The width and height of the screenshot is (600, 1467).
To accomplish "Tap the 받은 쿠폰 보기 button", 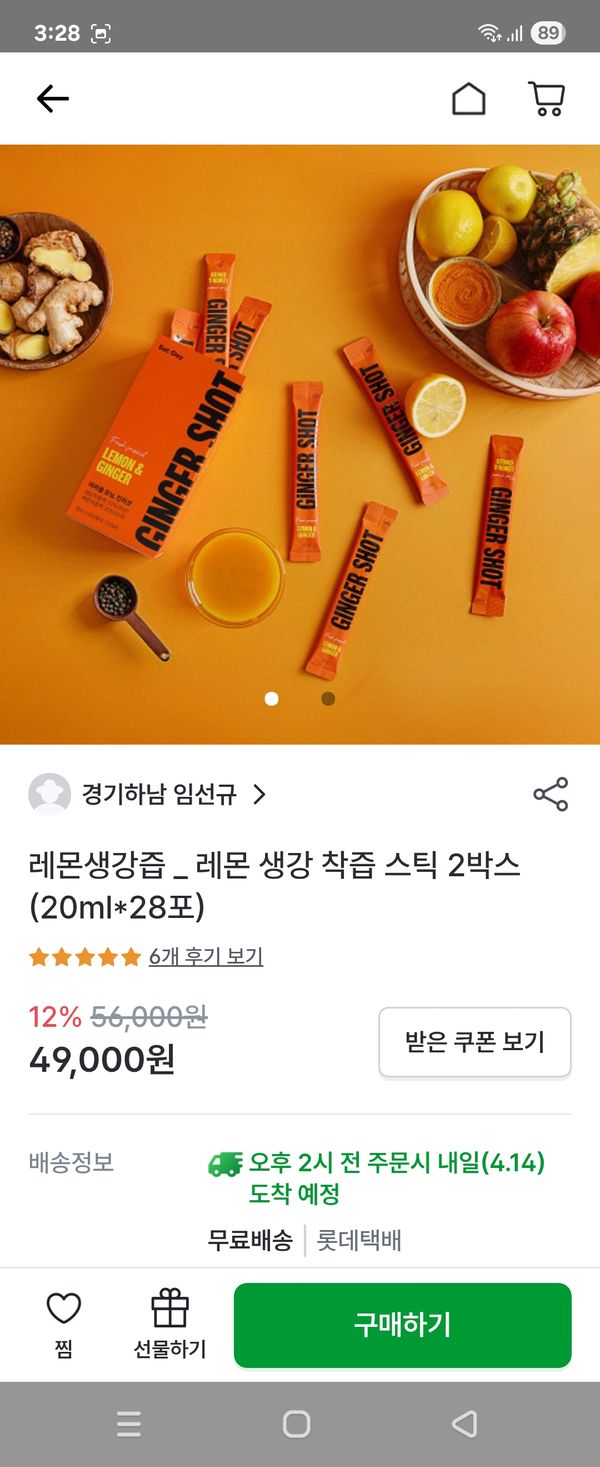I will click(474, 1042).
